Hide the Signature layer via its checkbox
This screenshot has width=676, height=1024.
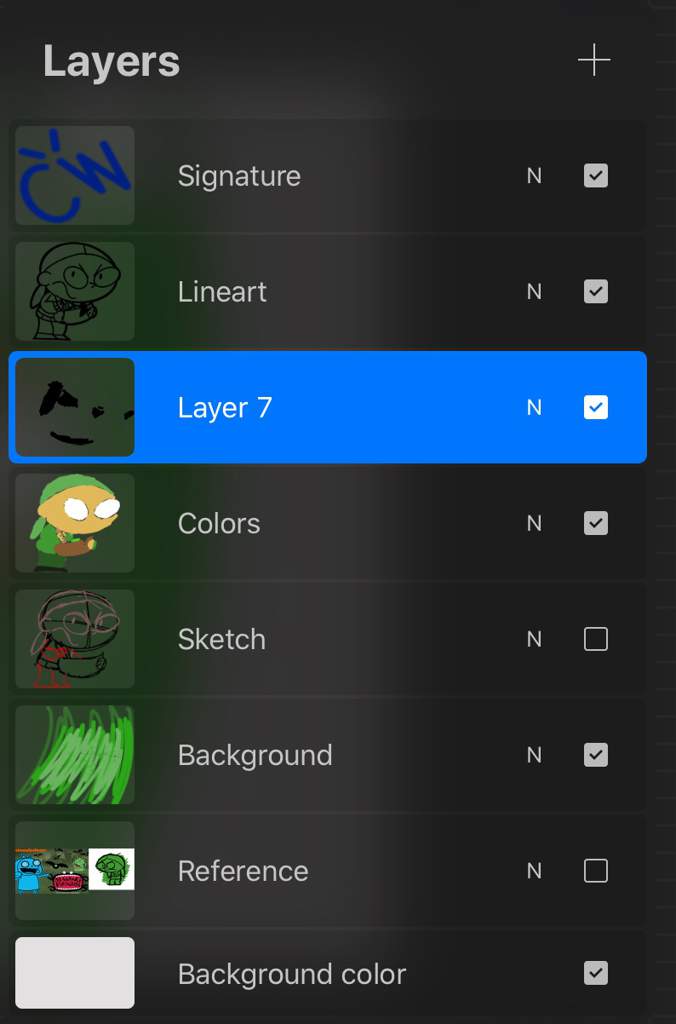click(x=596, y=176)
